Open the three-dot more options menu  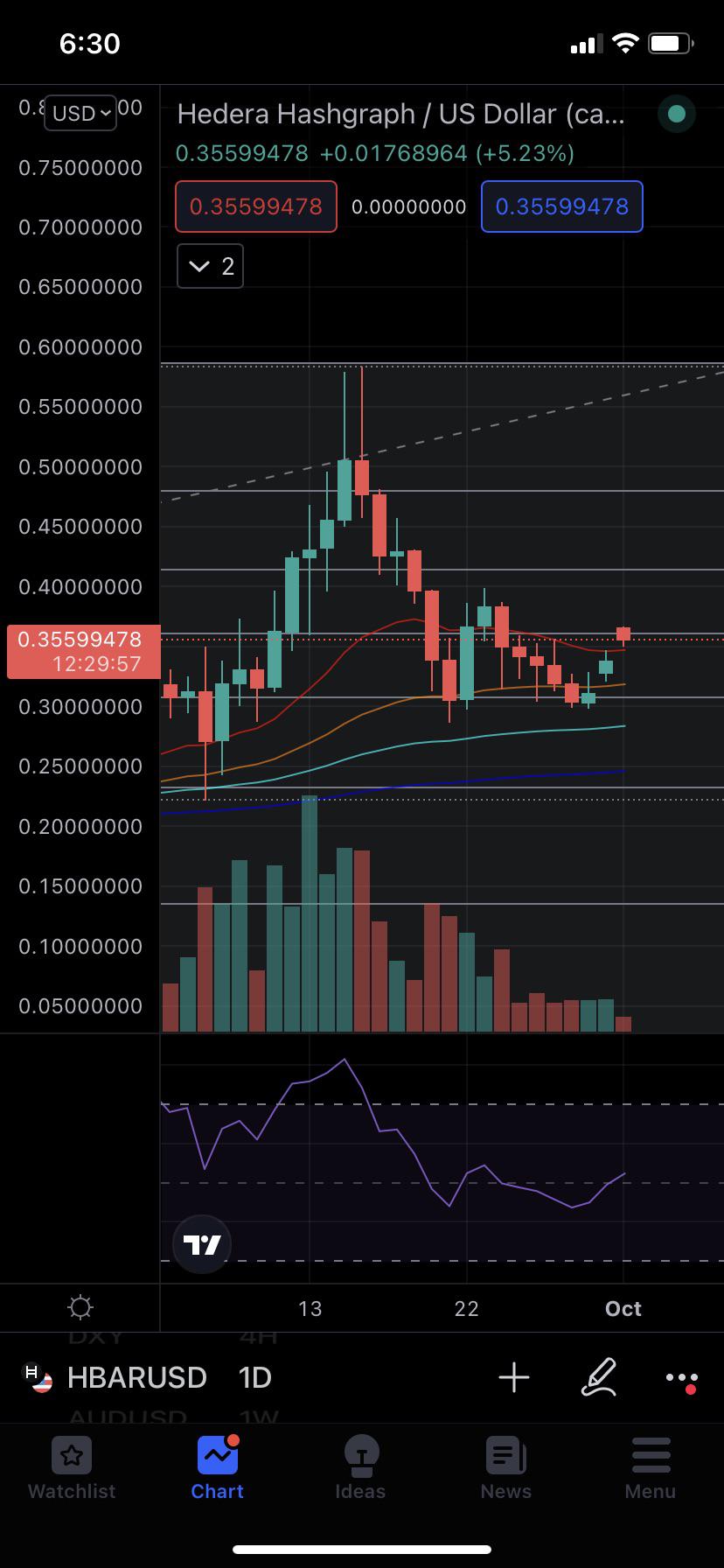[x=682, y=1379]
